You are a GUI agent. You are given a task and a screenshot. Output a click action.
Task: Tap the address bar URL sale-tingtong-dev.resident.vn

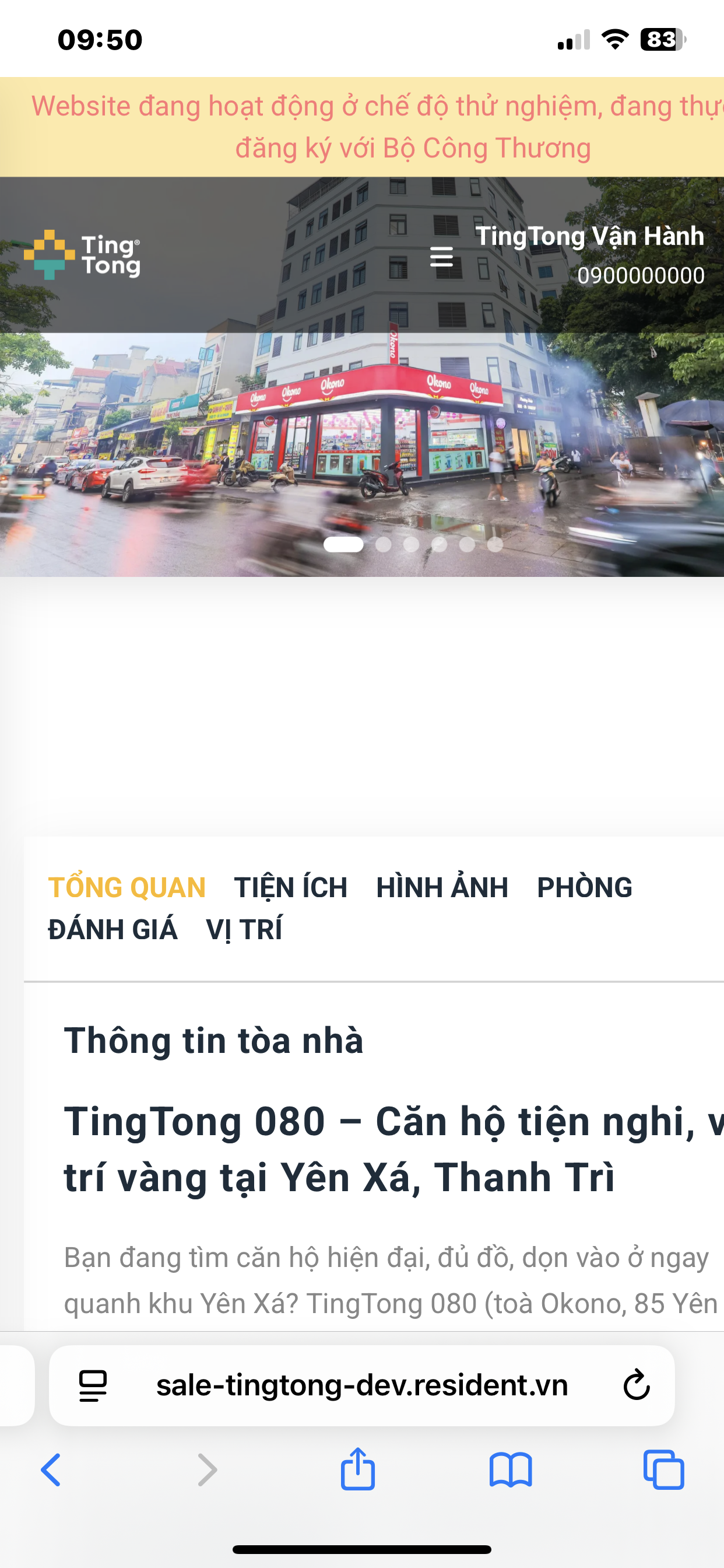(x=362, y=1385)
